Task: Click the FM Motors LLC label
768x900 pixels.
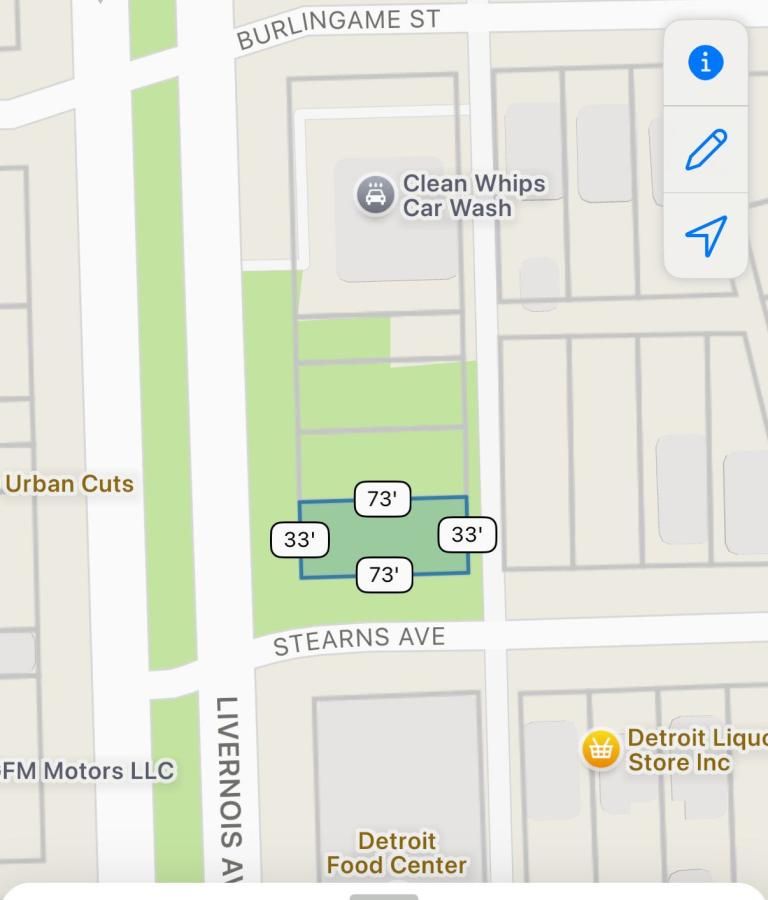Action: click(x=88, y=771)
